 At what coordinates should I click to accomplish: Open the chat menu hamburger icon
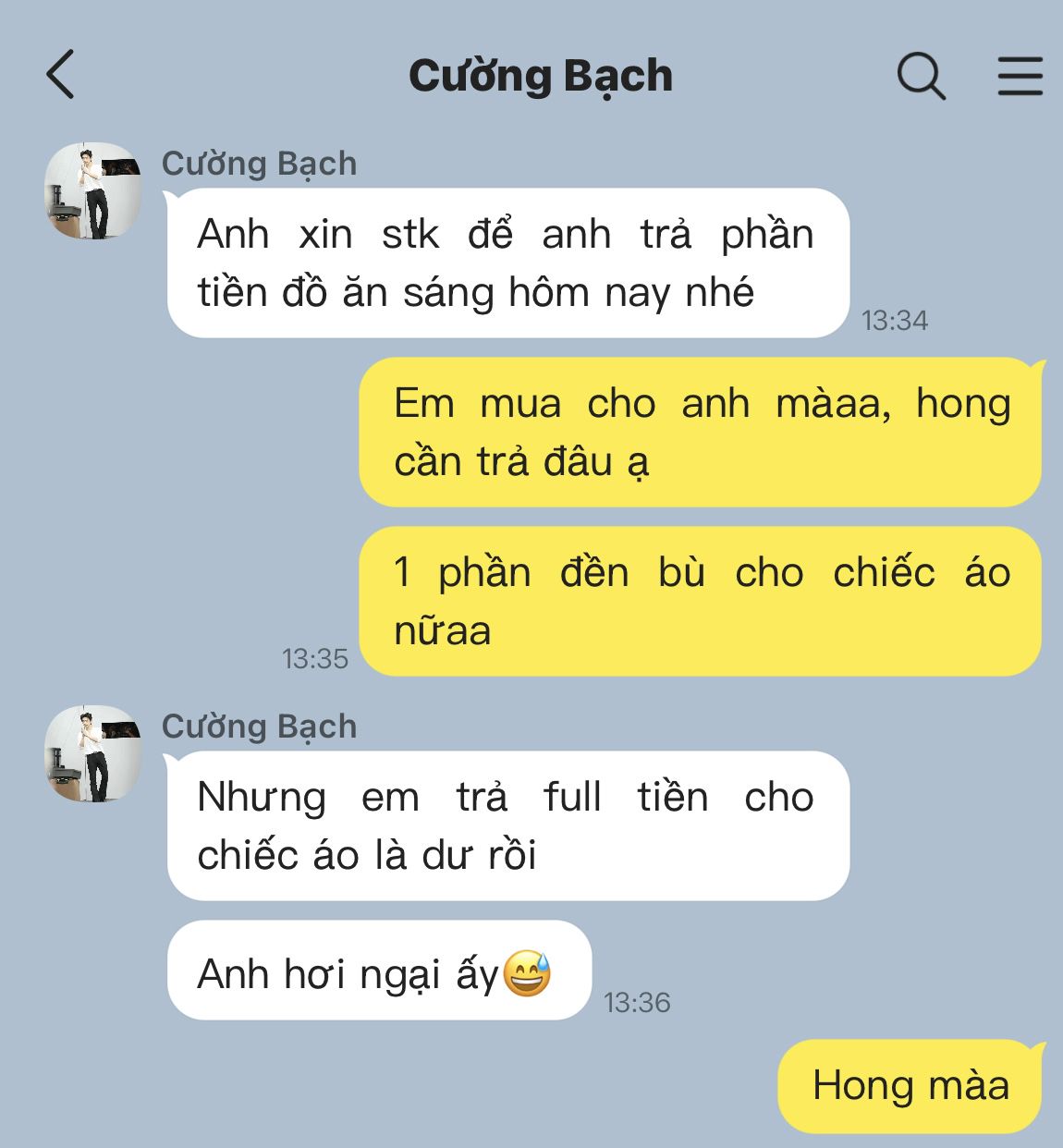point(1020,76)
